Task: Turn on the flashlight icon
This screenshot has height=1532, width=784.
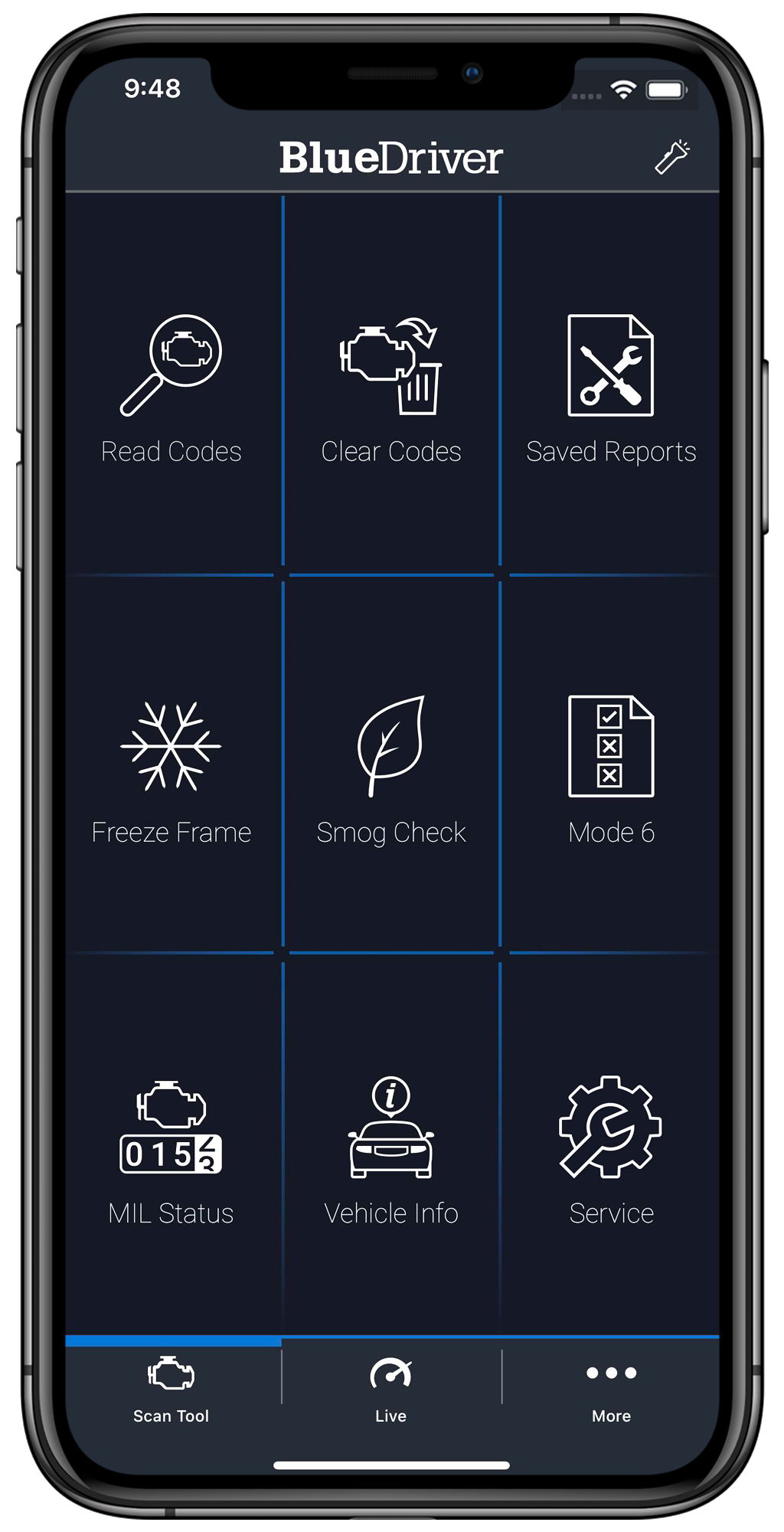Action: coord(671,157)
